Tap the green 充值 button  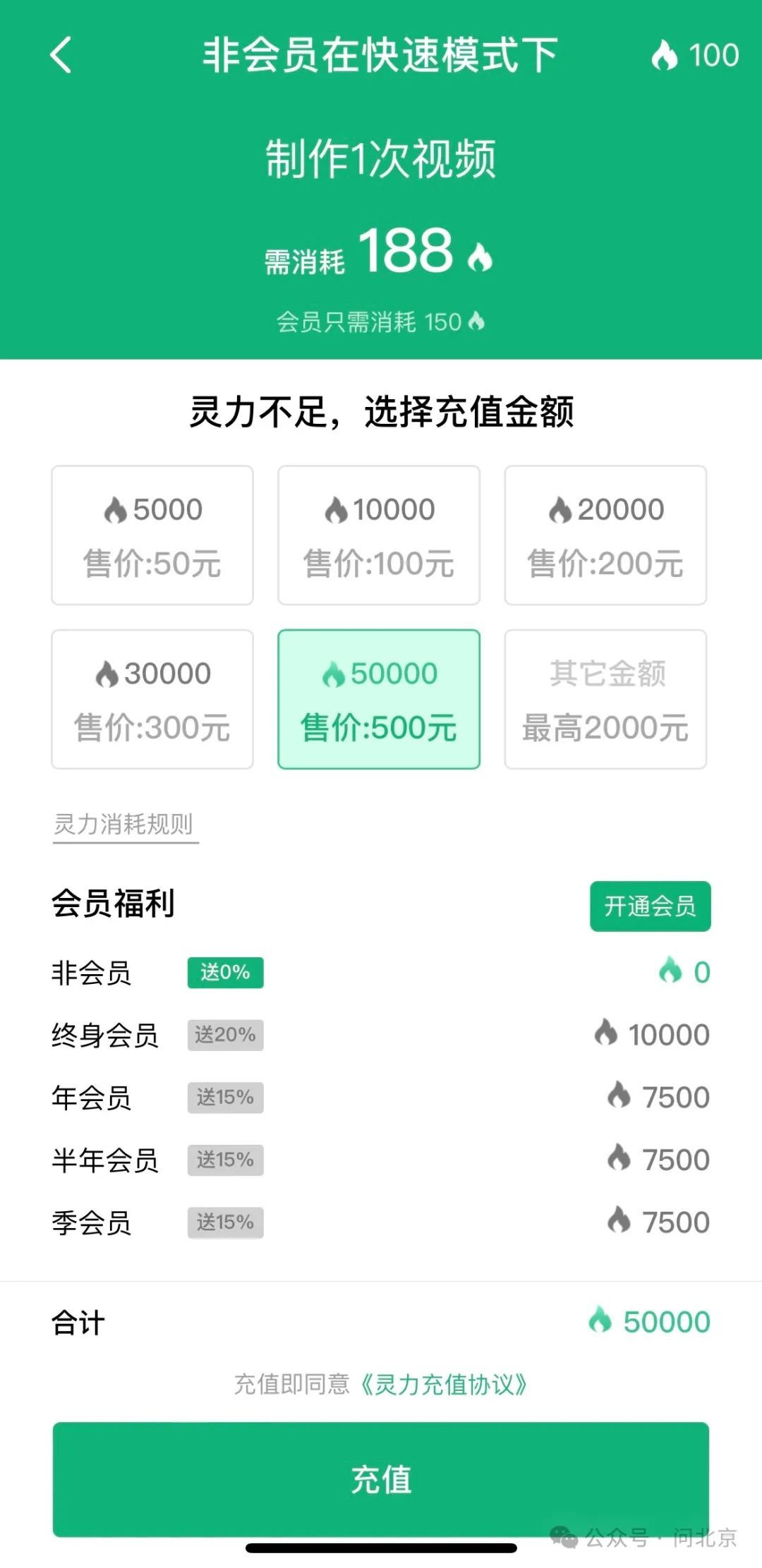click(381, 1479)
